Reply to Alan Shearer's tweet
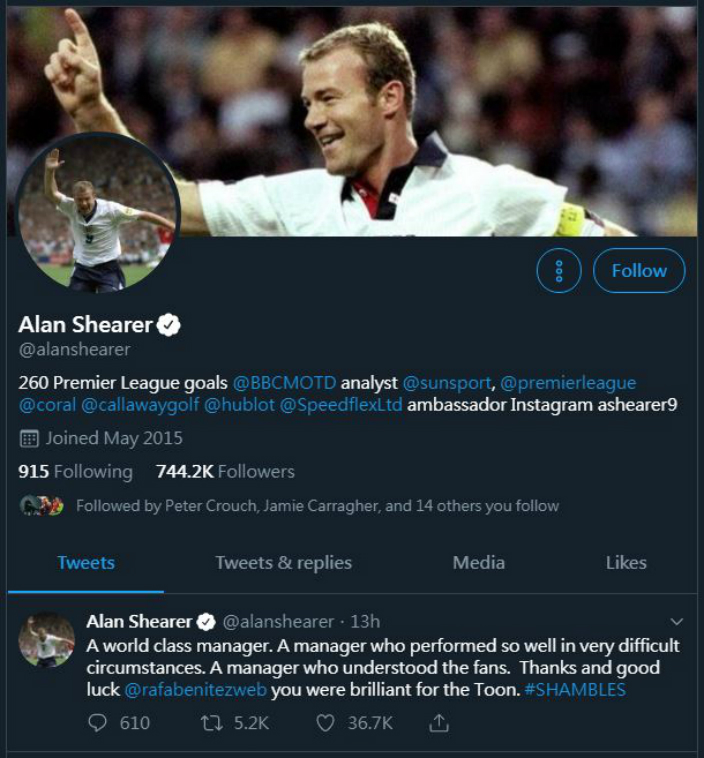Image resolution: width=704 pixels, height=758 pixels. coord(97,722)
